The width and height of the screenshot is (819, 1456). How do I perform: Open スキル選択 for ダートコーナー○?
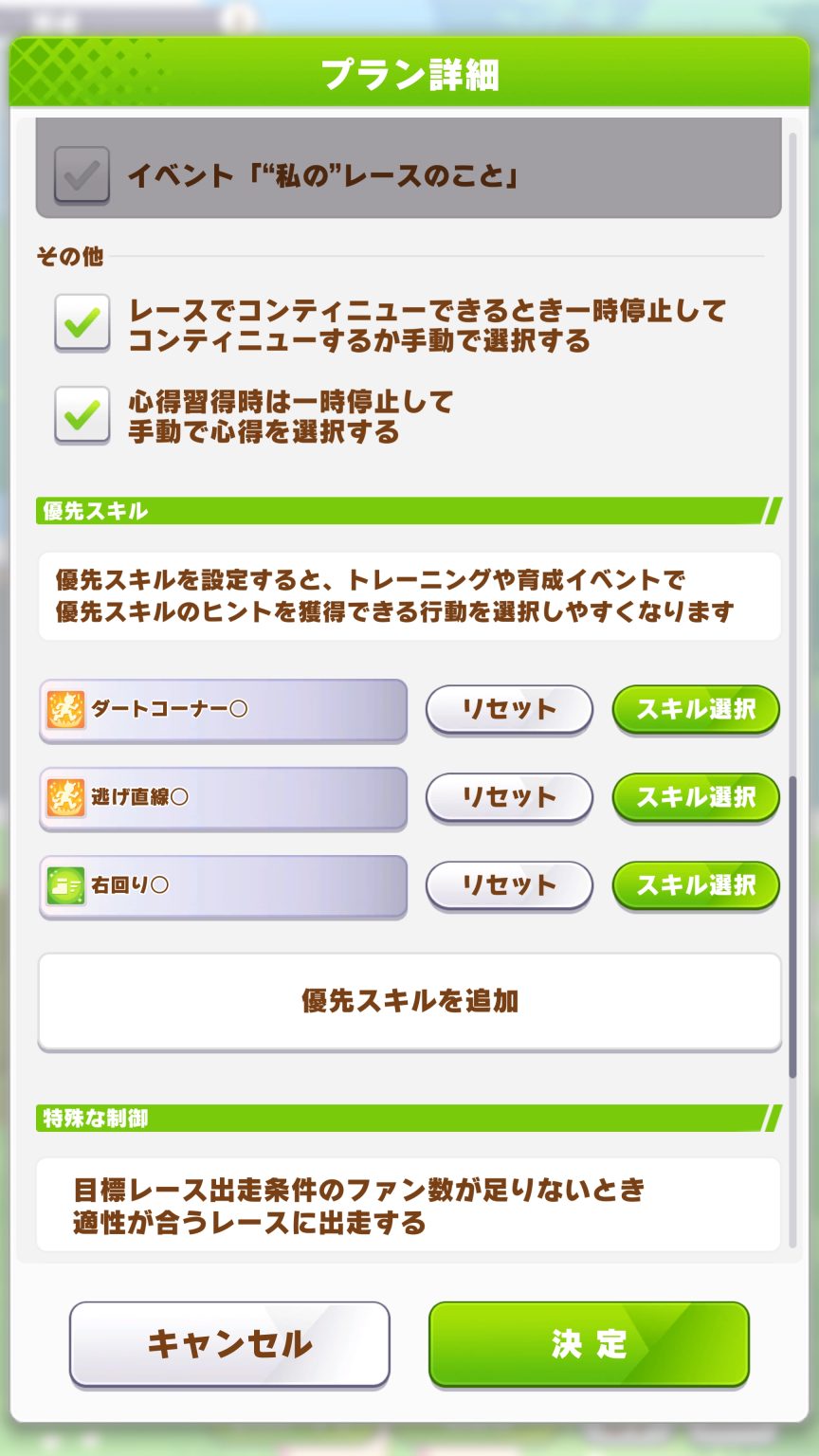click(696, 709)
